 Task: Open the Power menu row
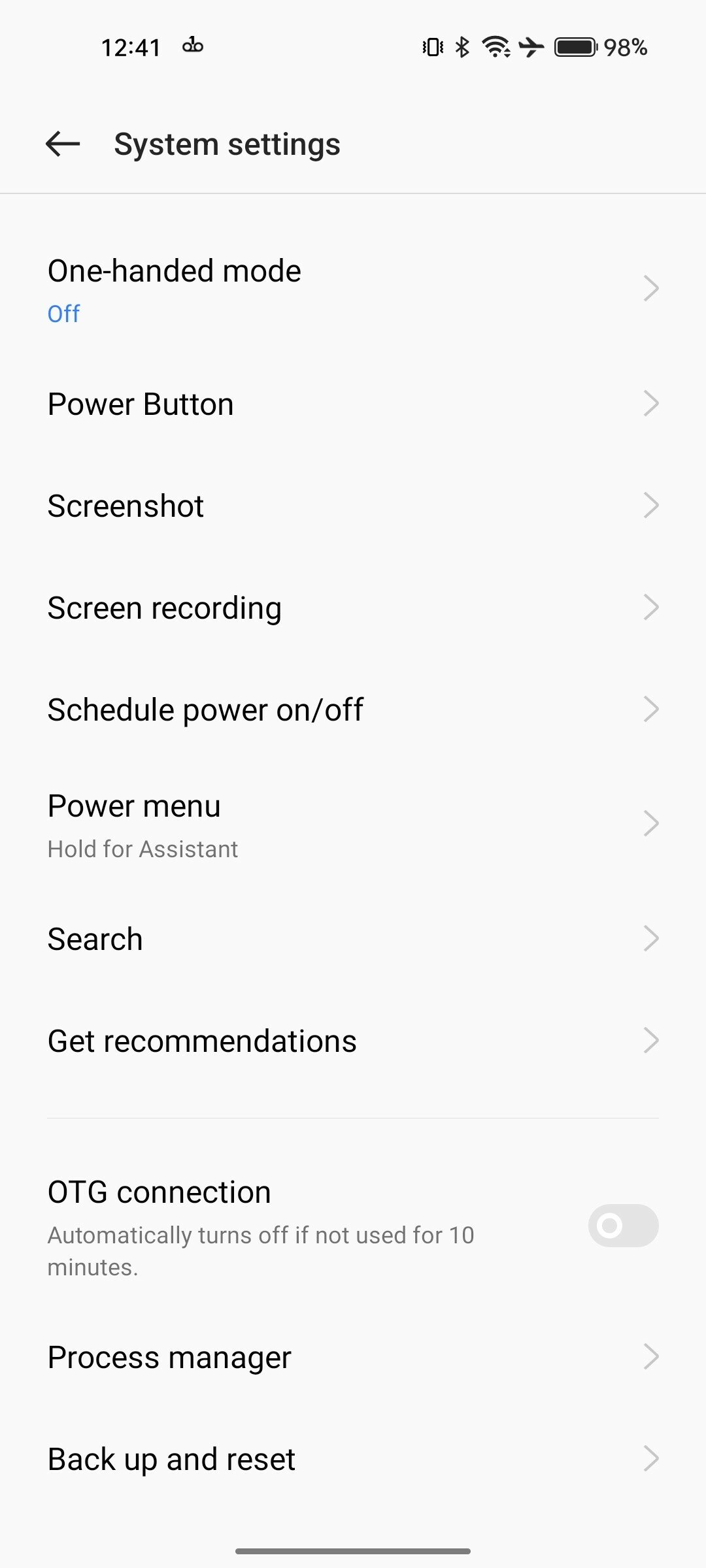[353, 825]
